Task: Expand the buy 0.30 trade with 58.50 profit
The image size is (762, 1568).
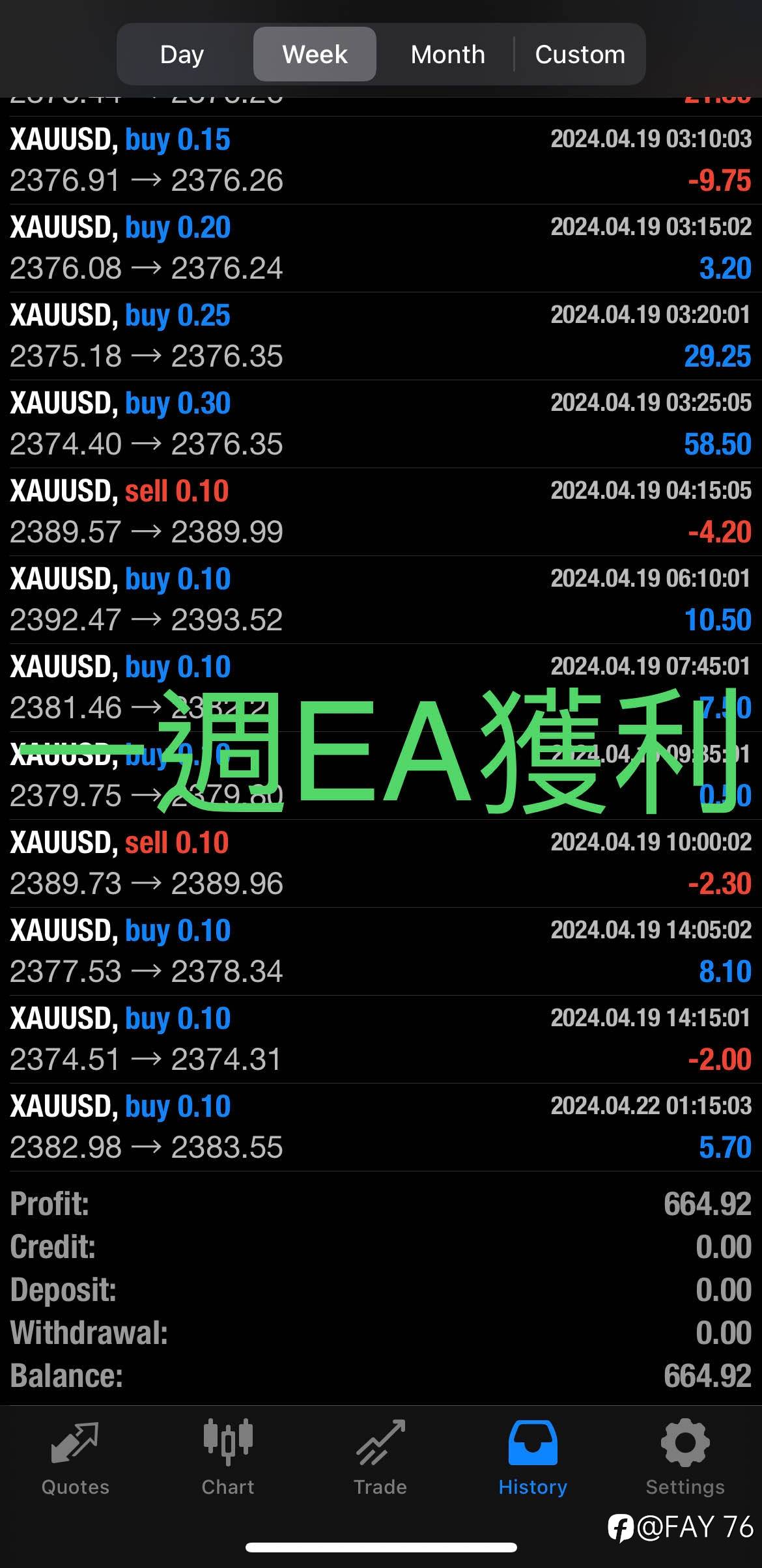Action: [x=381, y=424]
